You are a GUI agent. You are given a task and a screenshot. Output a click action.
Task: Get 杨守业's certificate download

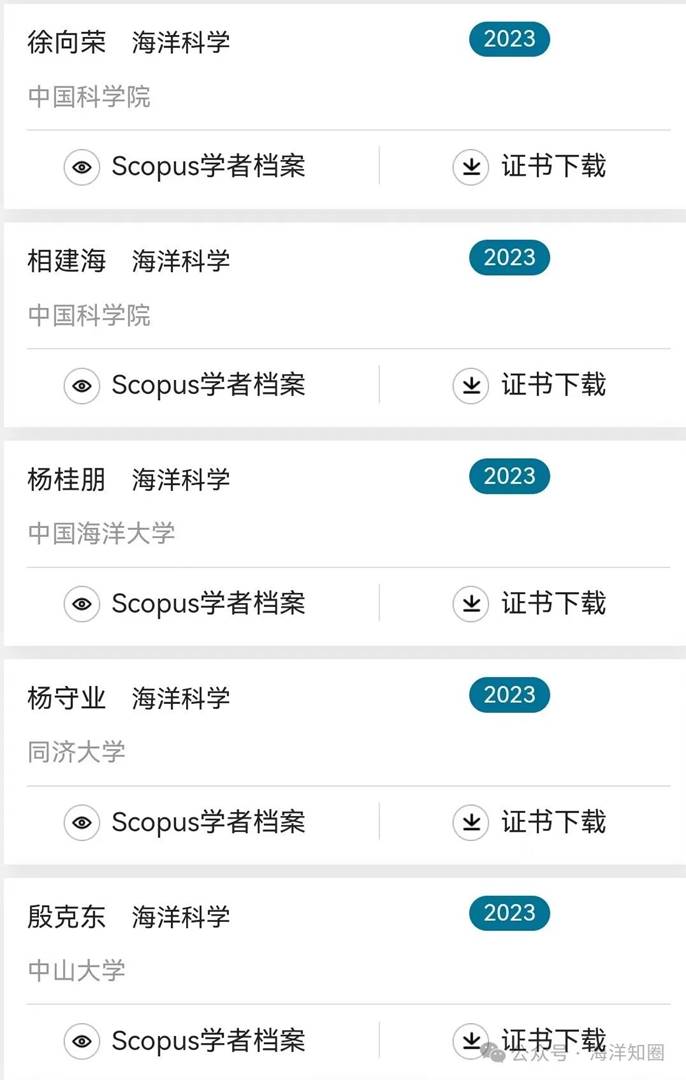(529, 823)
